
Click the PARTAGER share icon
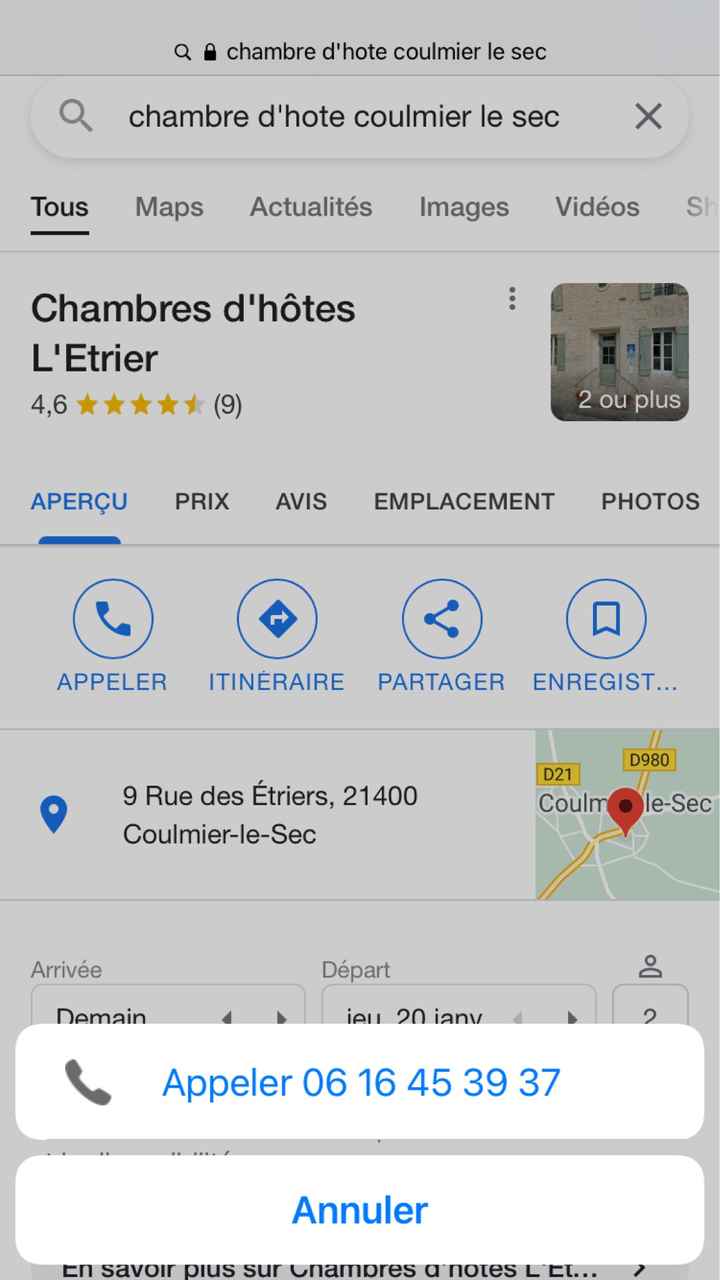441,617
